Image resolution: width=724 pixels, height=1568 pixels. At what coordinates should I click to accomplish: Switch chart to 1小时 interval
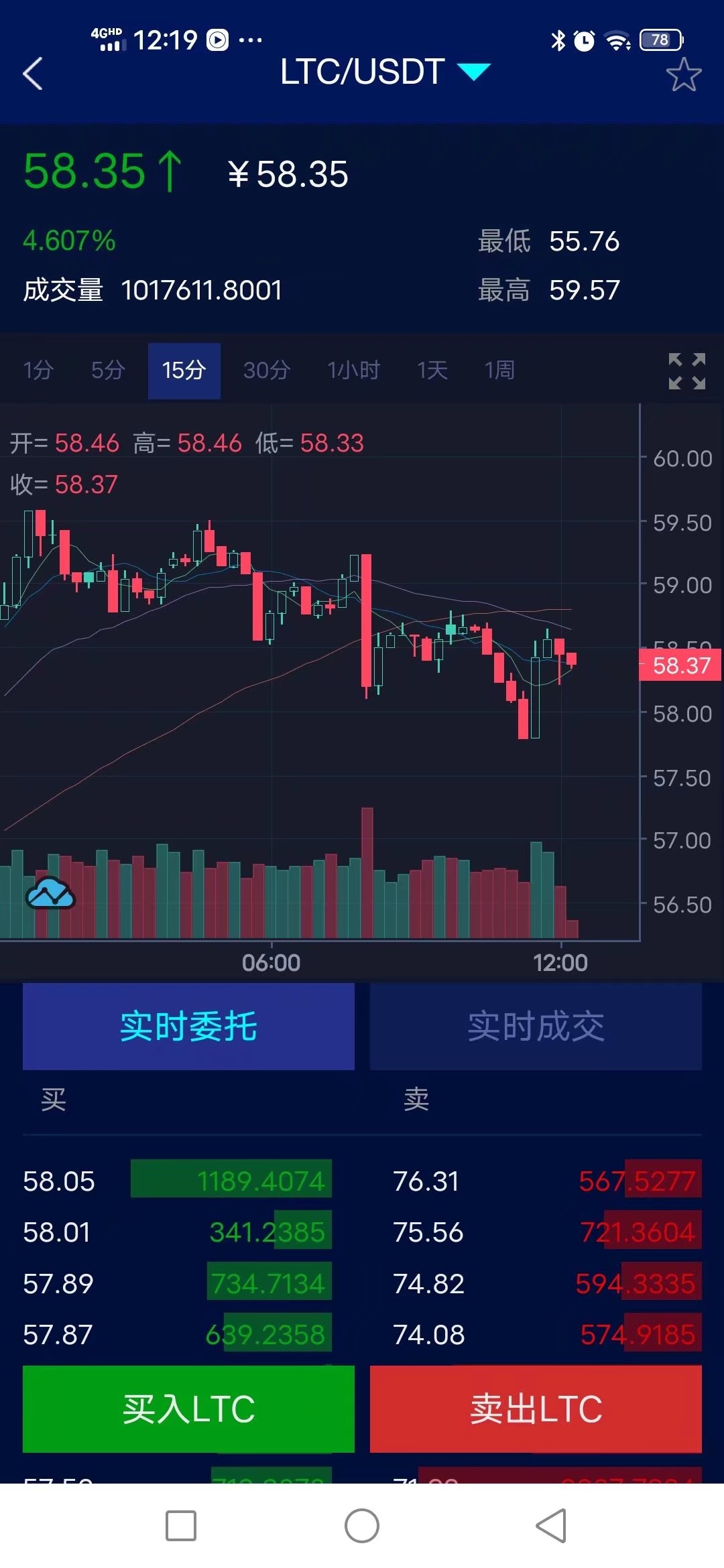[x=354, y=370]
